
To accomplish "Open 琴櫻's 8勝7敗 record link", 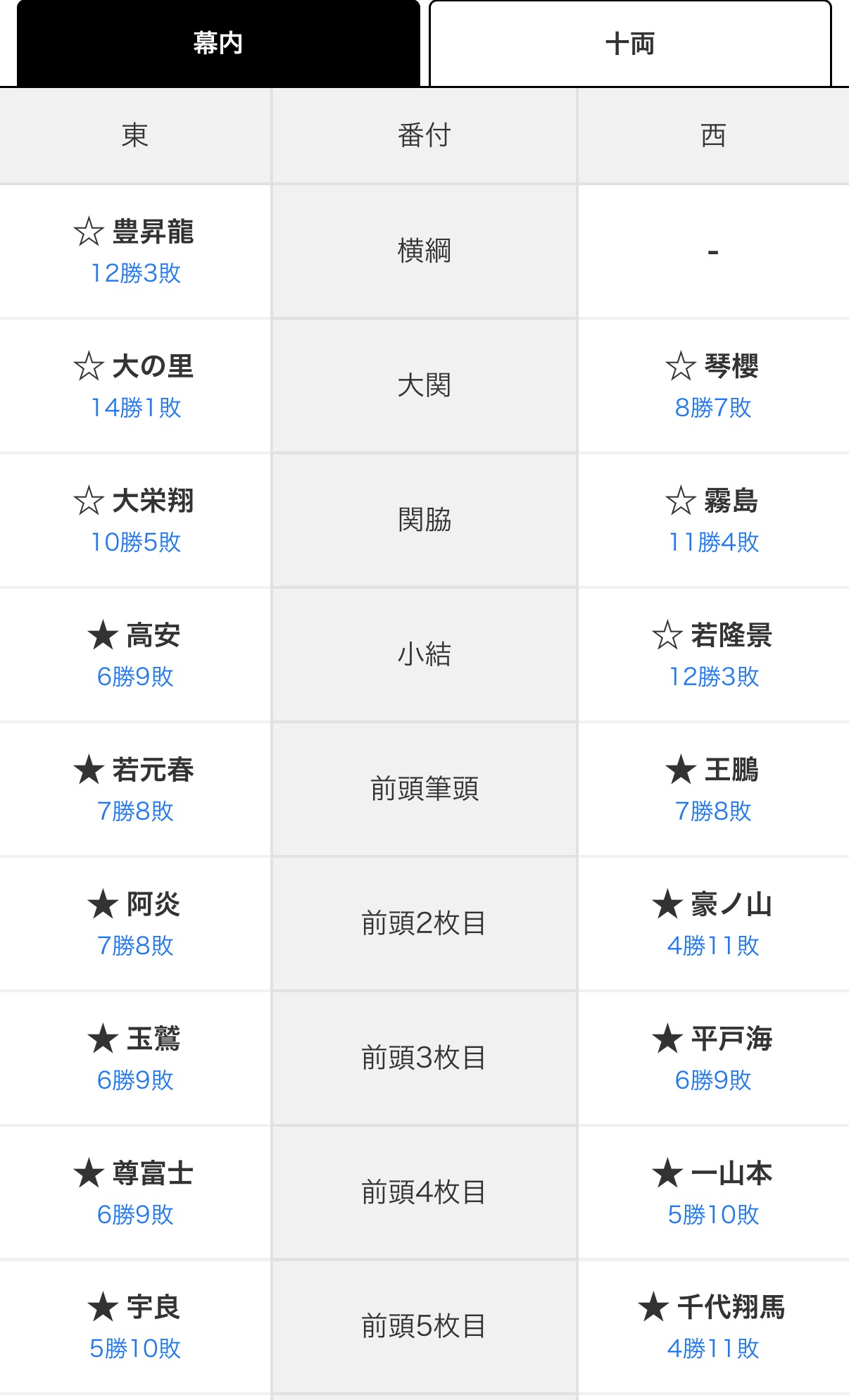I will (x=713, y=408).
